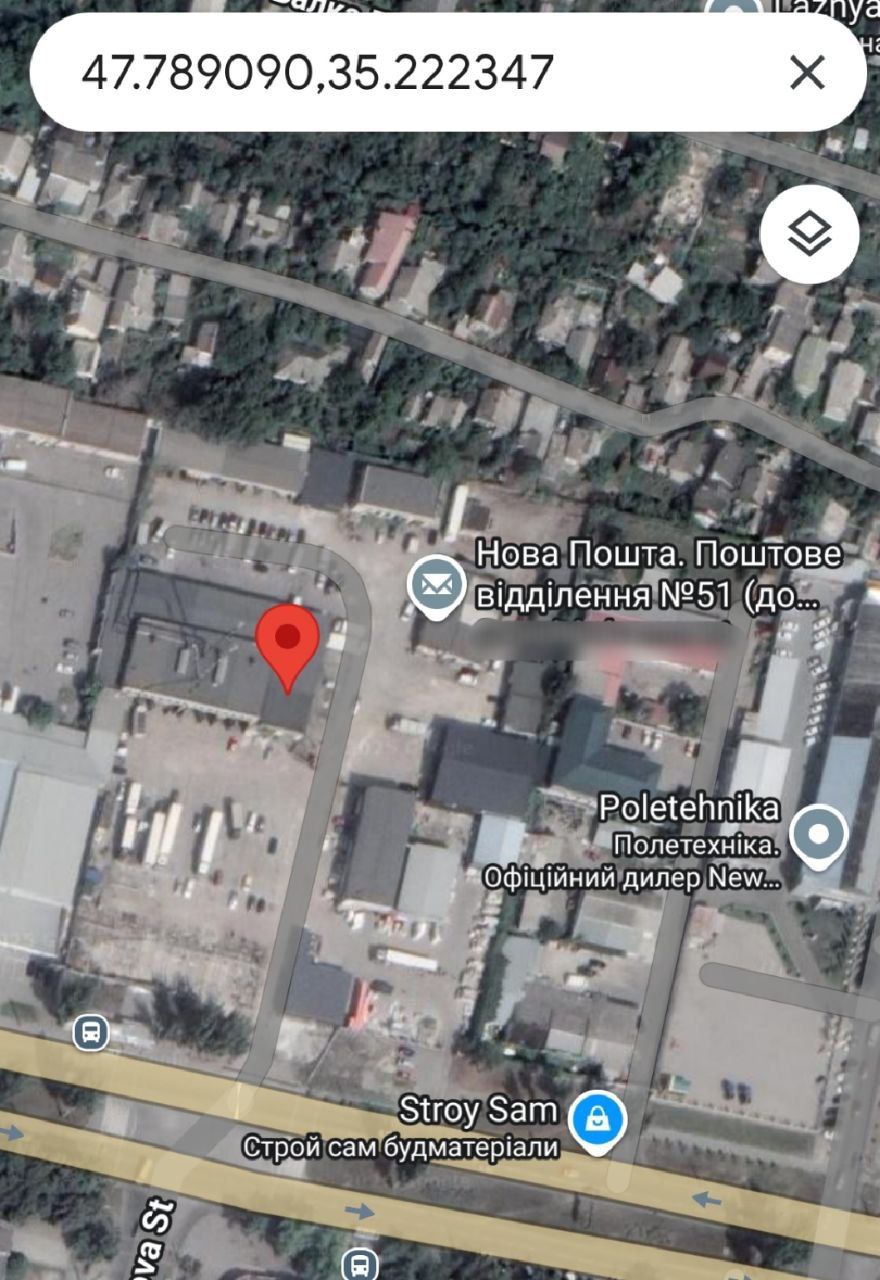Tap the bus stop icon below Stroy Sam
The height and width of the screenshot is (1280, 880).
(x=360, y=1264)
